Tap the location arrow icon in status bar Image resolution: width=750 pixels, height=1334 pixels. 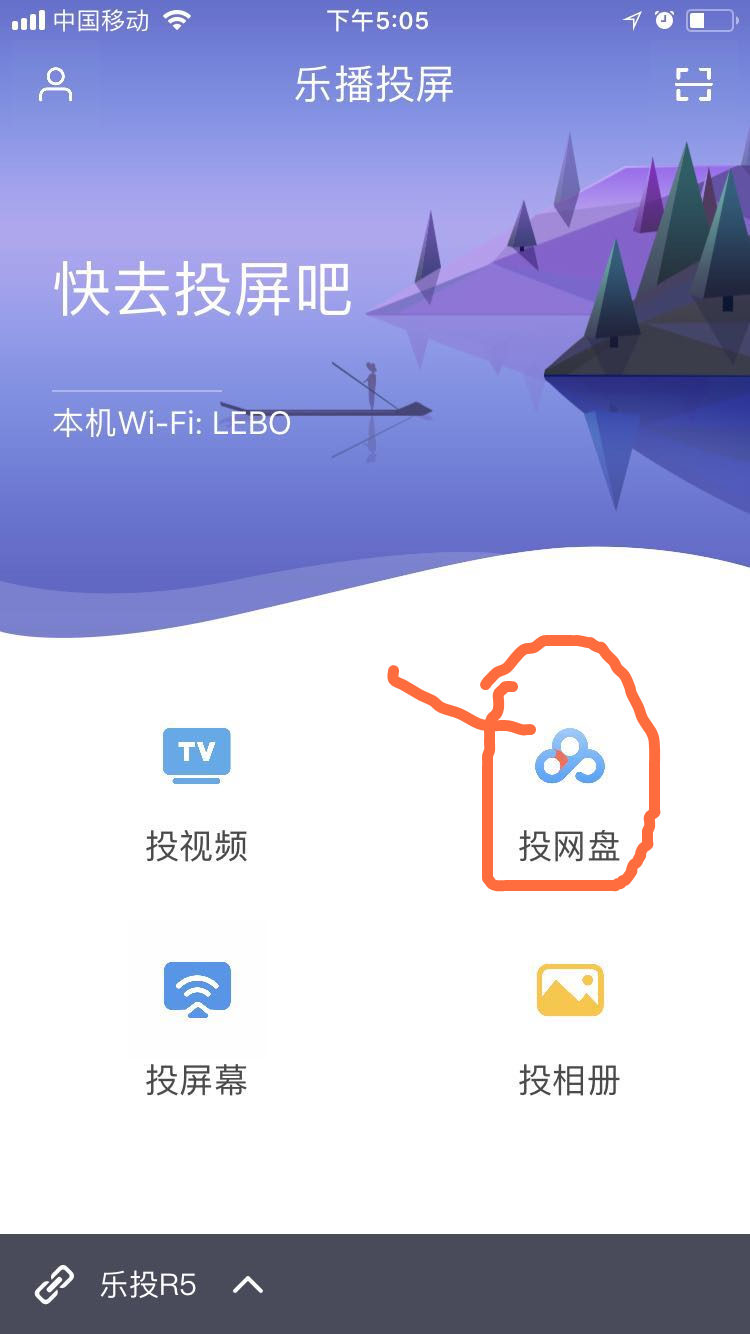click(x=631, y=18)
